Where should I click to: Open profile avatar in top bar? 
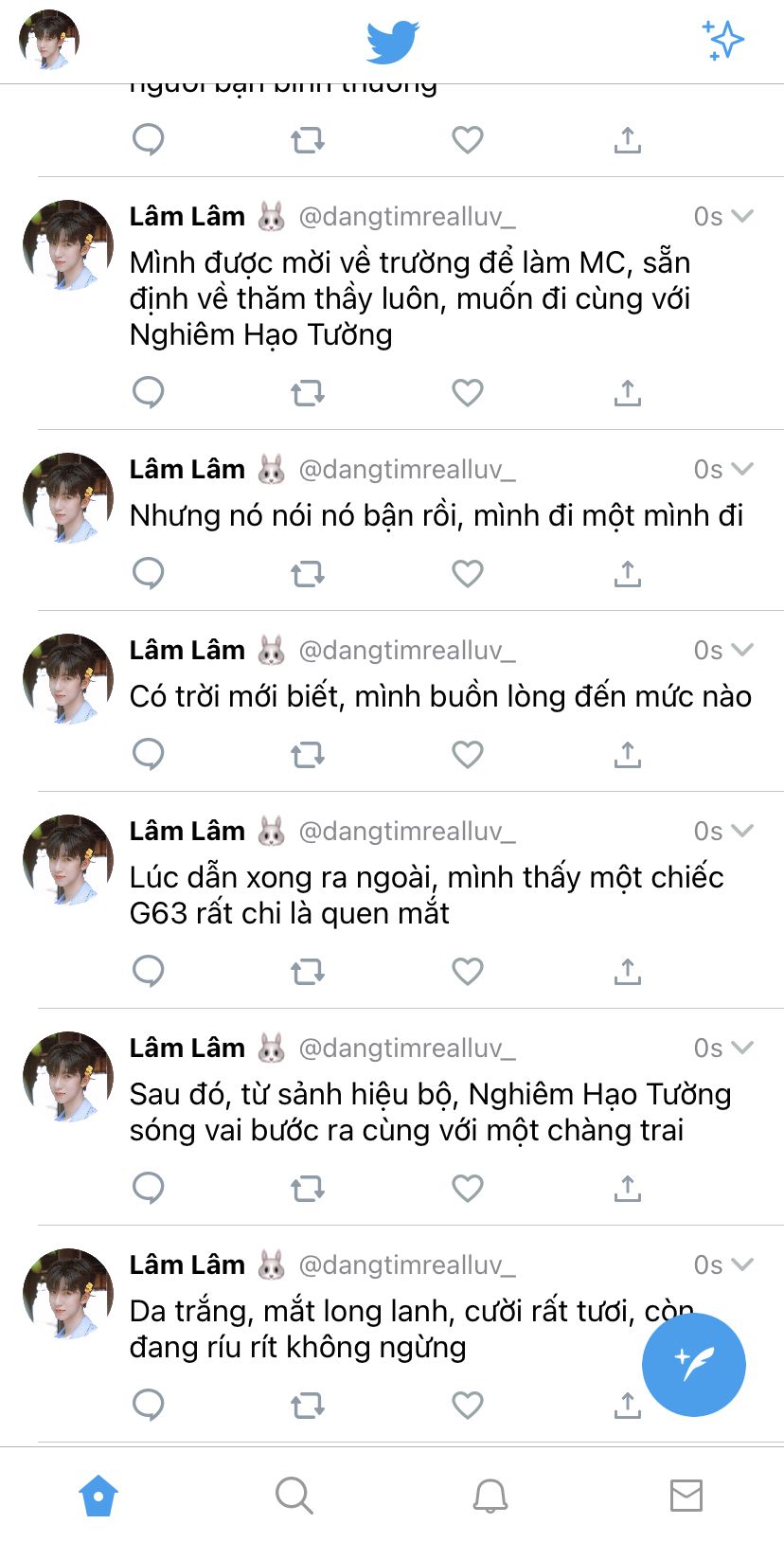tap(49, 40)
